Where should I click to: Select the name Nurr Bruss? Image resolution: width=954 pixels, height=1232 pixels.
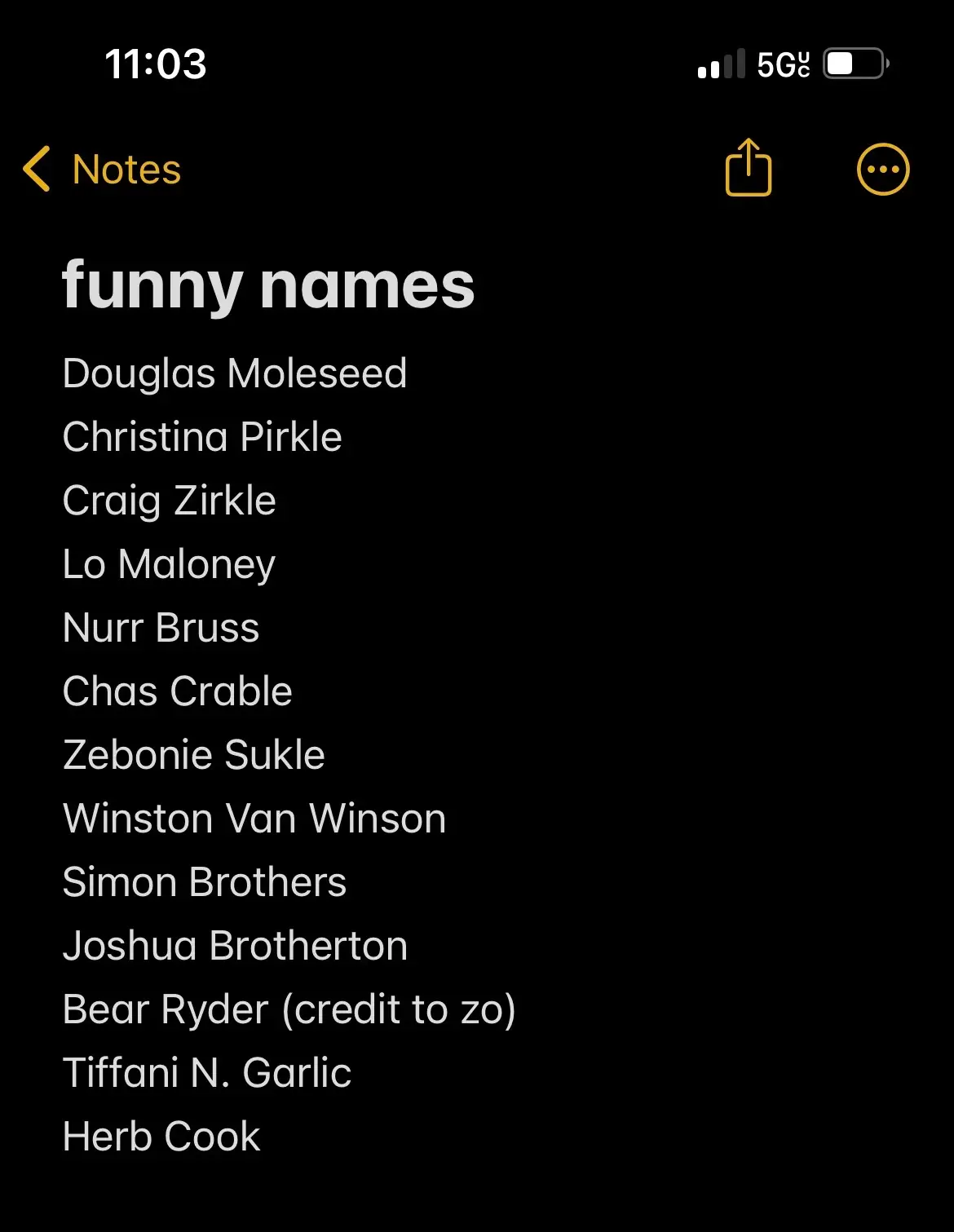point(161,627)
